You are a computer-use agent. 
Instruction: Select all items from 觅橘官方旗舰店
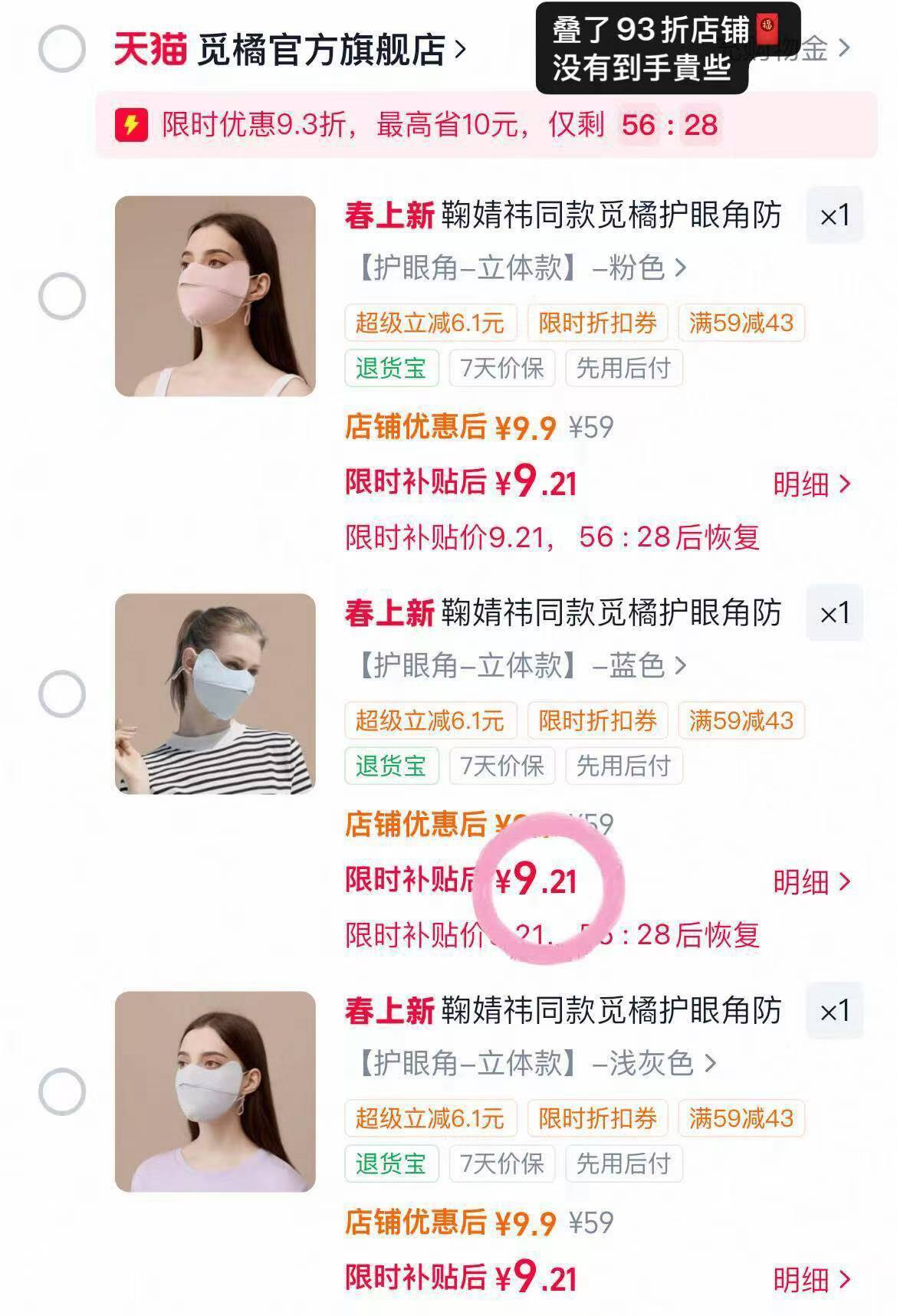click(x=61, y=49)
